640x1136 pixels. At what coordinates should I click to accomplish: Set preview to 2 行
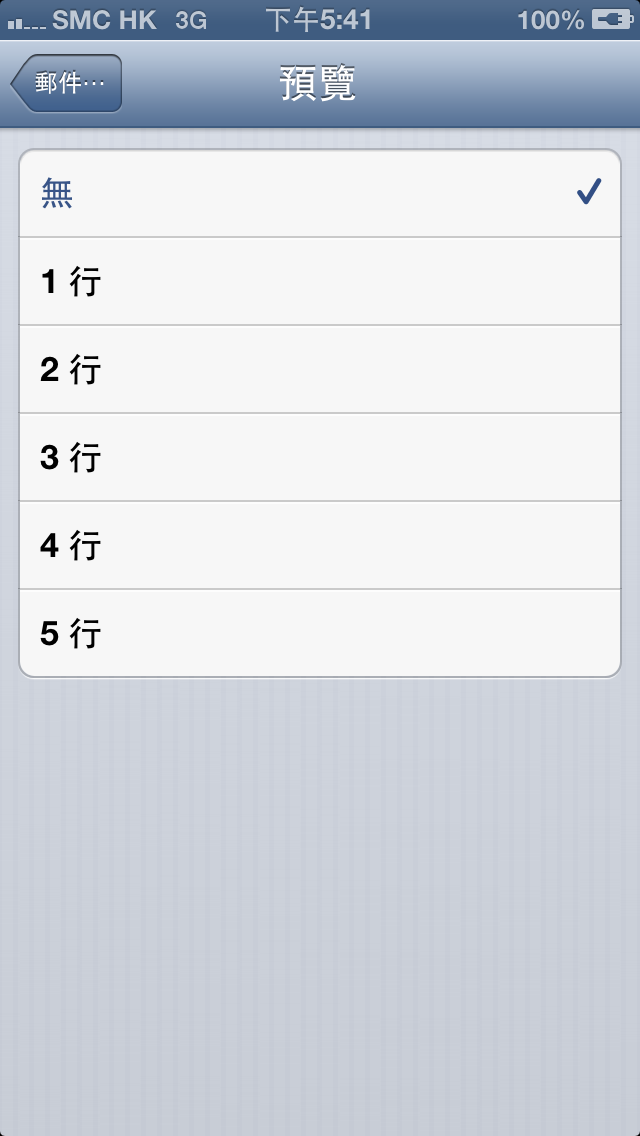click(320, 370)
